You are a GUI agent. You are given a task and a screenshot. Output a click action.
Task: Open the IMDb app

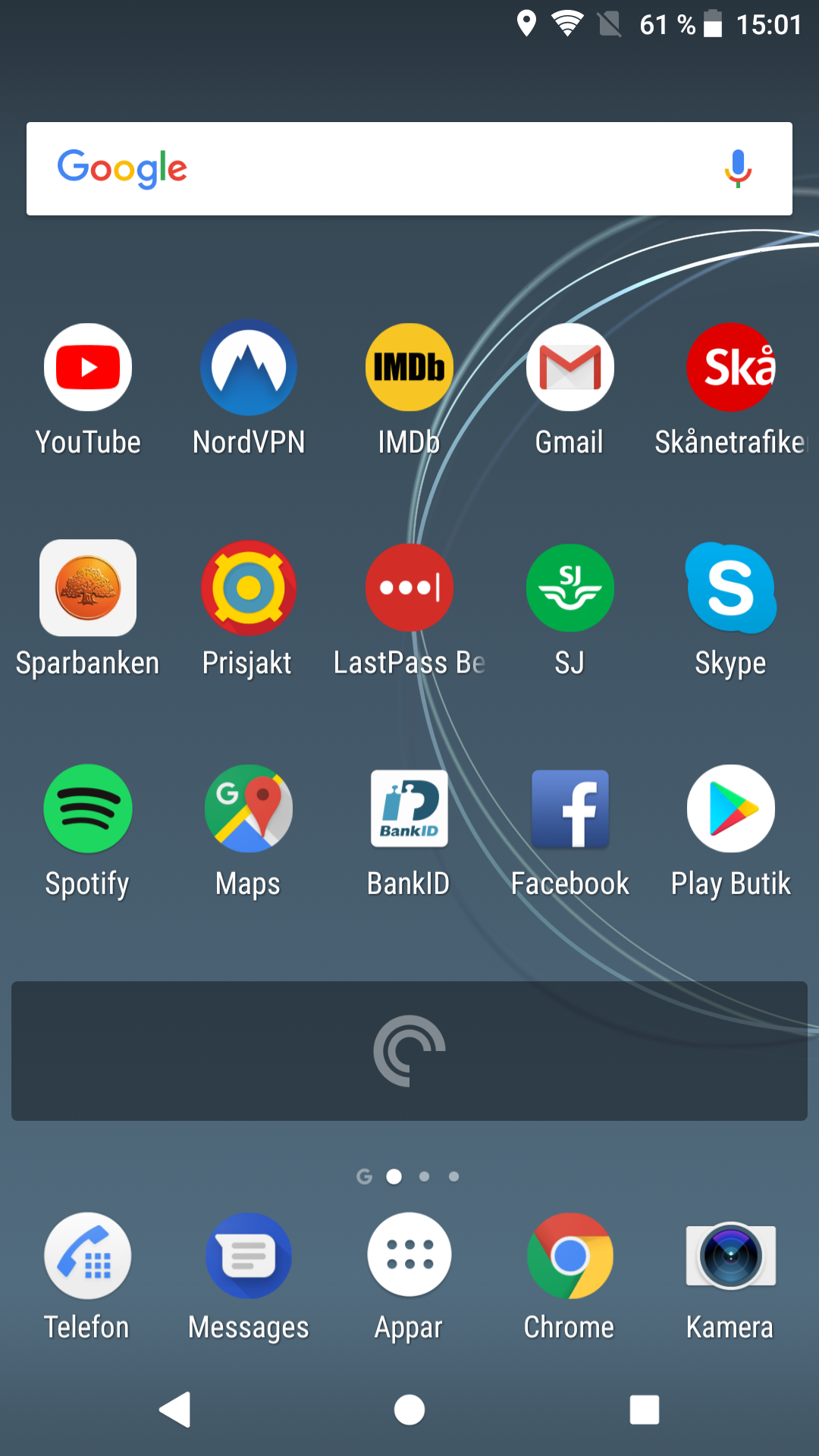(409, 368)
